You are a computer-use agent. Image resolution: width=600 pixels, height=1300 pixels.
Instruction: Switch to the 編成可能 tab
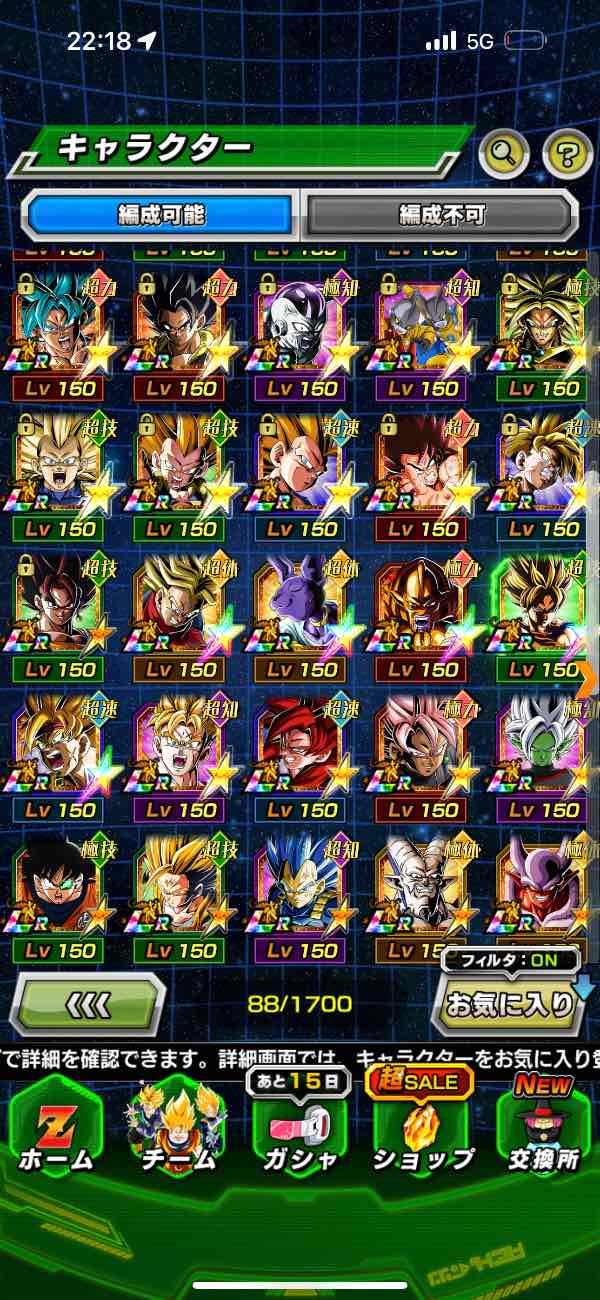(x=162, y=214)
